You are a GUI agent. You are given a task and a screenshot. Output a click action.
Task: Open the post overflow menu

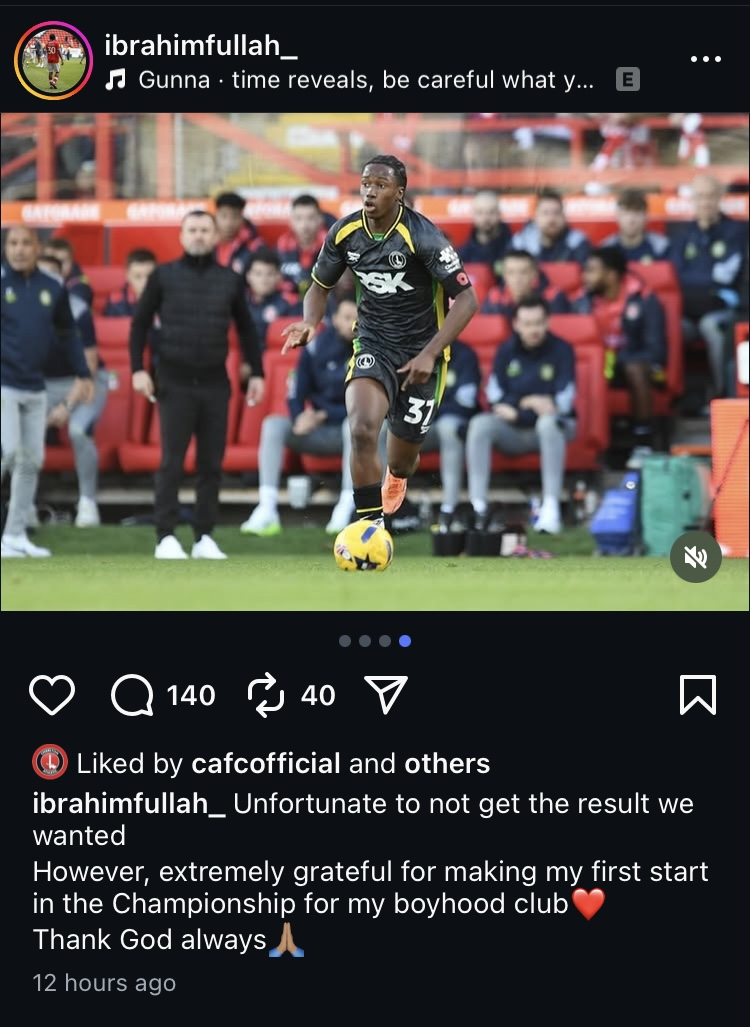(705, 59)
